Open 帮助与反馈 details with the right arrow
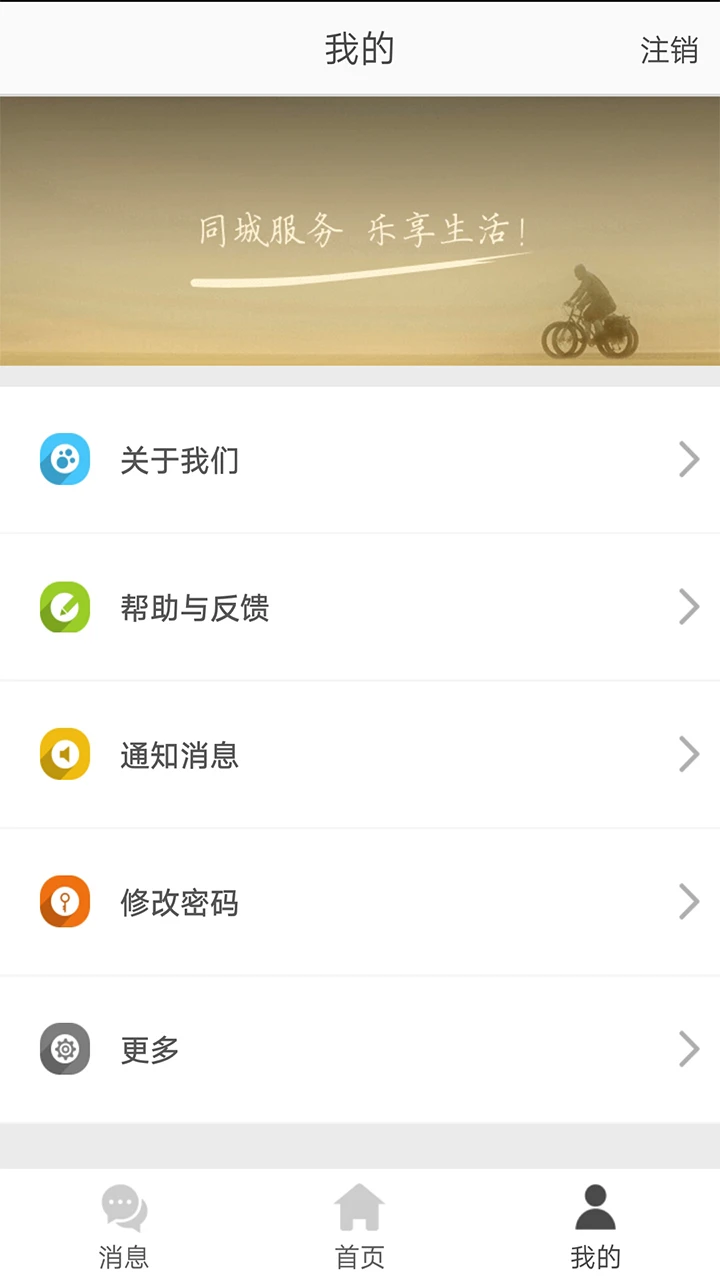This screenshot has width=720, height=1280. coord(689,607)
